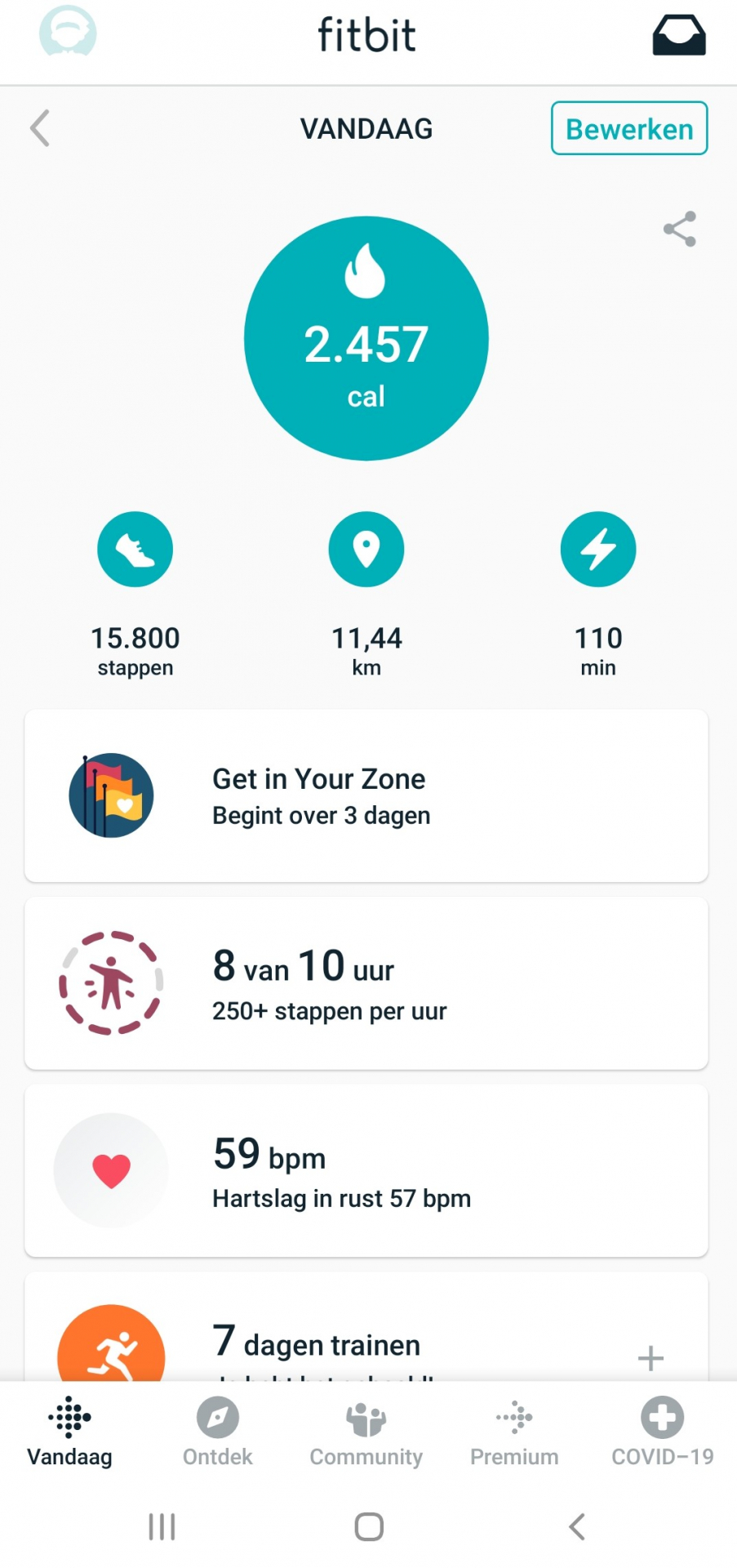Switch to the Ontdek tab
Viewport: 737px width, 1568px height.
click(x=218, y=1432)
